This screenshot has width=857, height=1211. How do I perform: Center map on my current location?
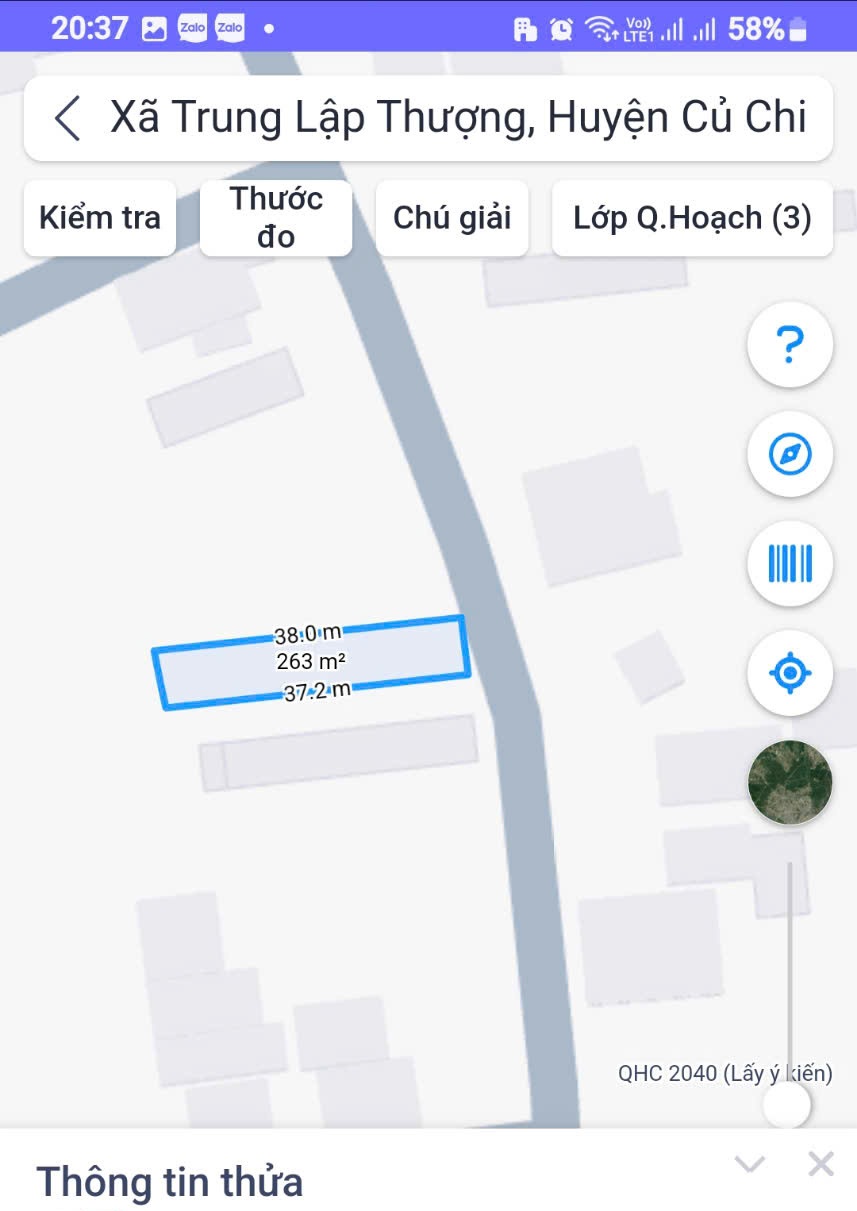[790, 673]
